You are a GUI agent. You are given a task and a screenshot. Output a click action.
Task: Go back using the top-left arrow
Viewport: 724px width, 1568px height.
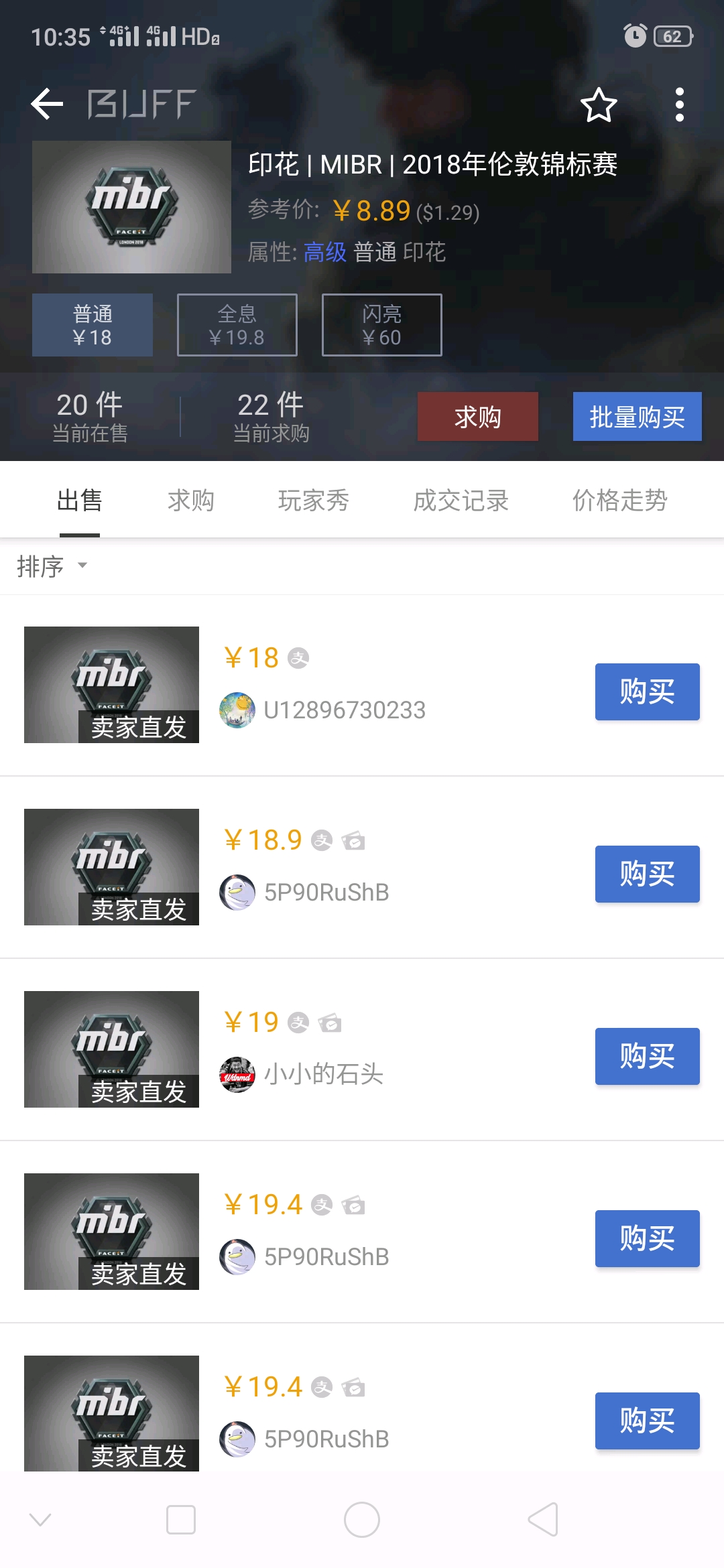46,104
